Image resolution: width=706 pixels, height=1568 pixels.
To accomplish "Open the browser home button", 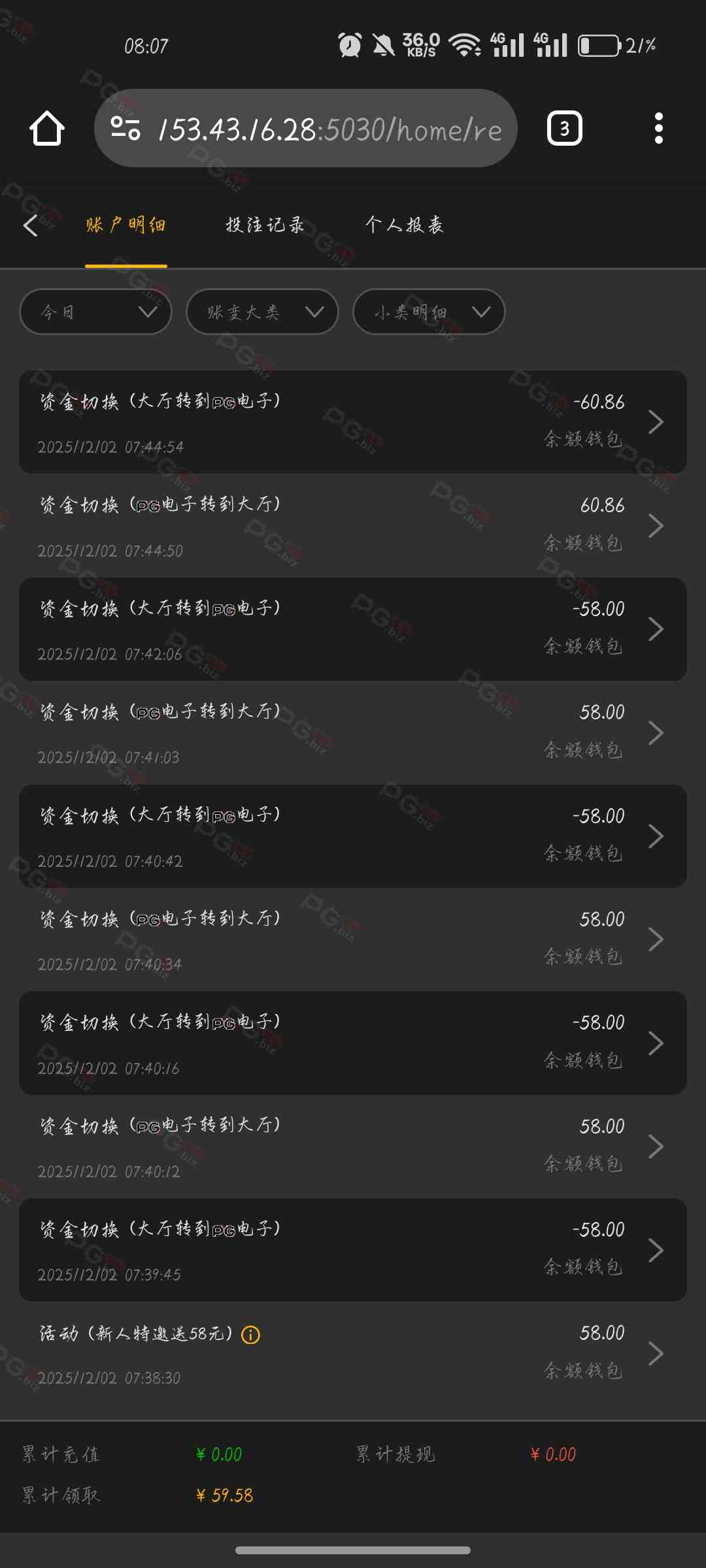I will coord(47,128).
